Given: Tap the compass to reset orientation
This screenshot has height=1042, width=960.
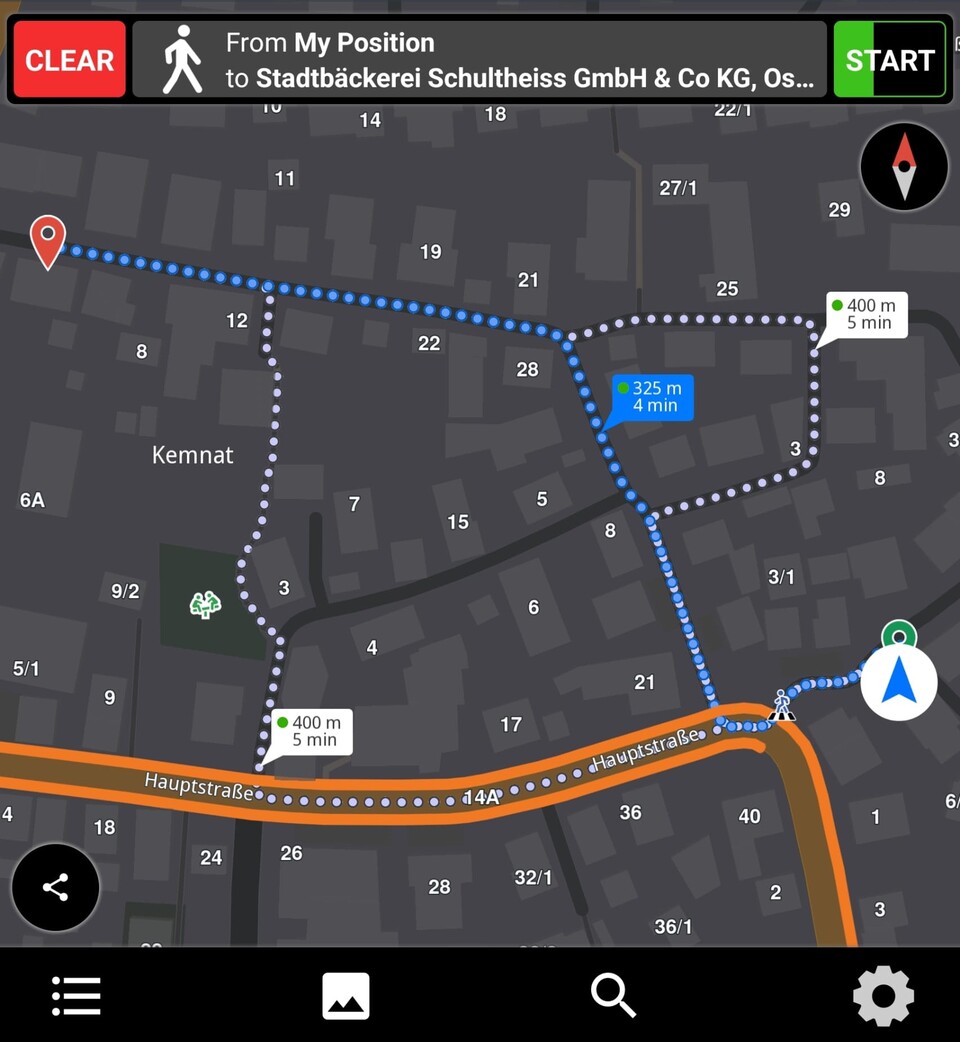Looking at the screenshot, I should 904,167.
